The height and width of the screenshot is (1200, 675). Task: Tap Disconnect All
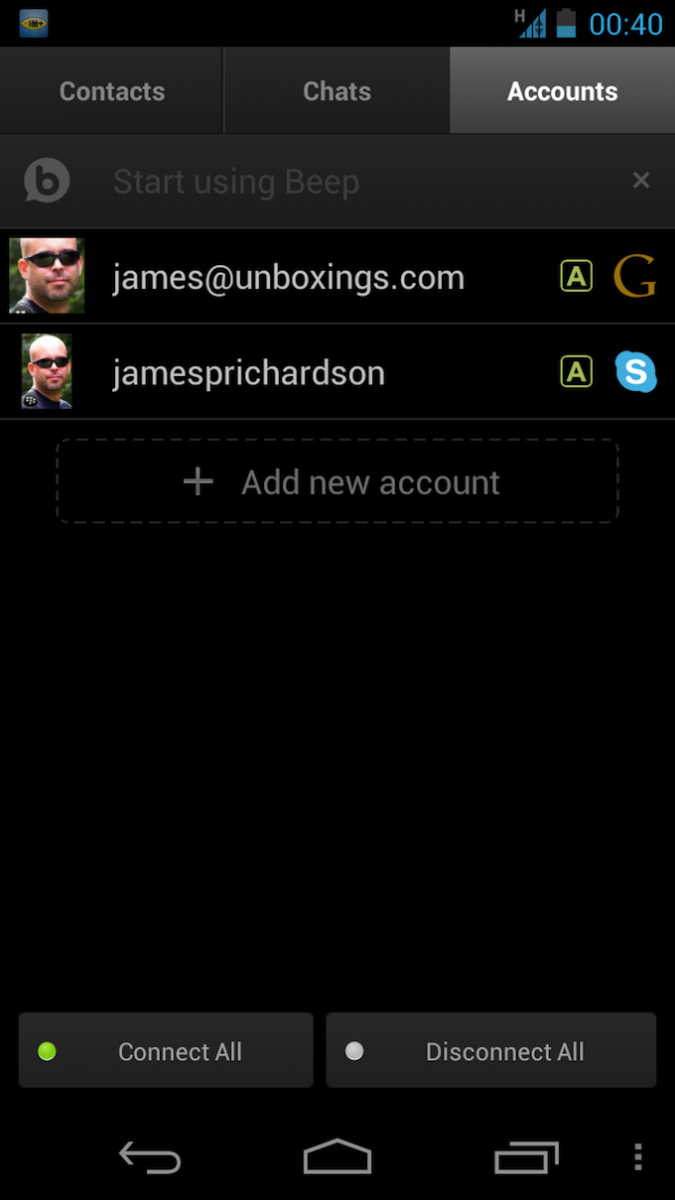click(x=491, y=1051)
